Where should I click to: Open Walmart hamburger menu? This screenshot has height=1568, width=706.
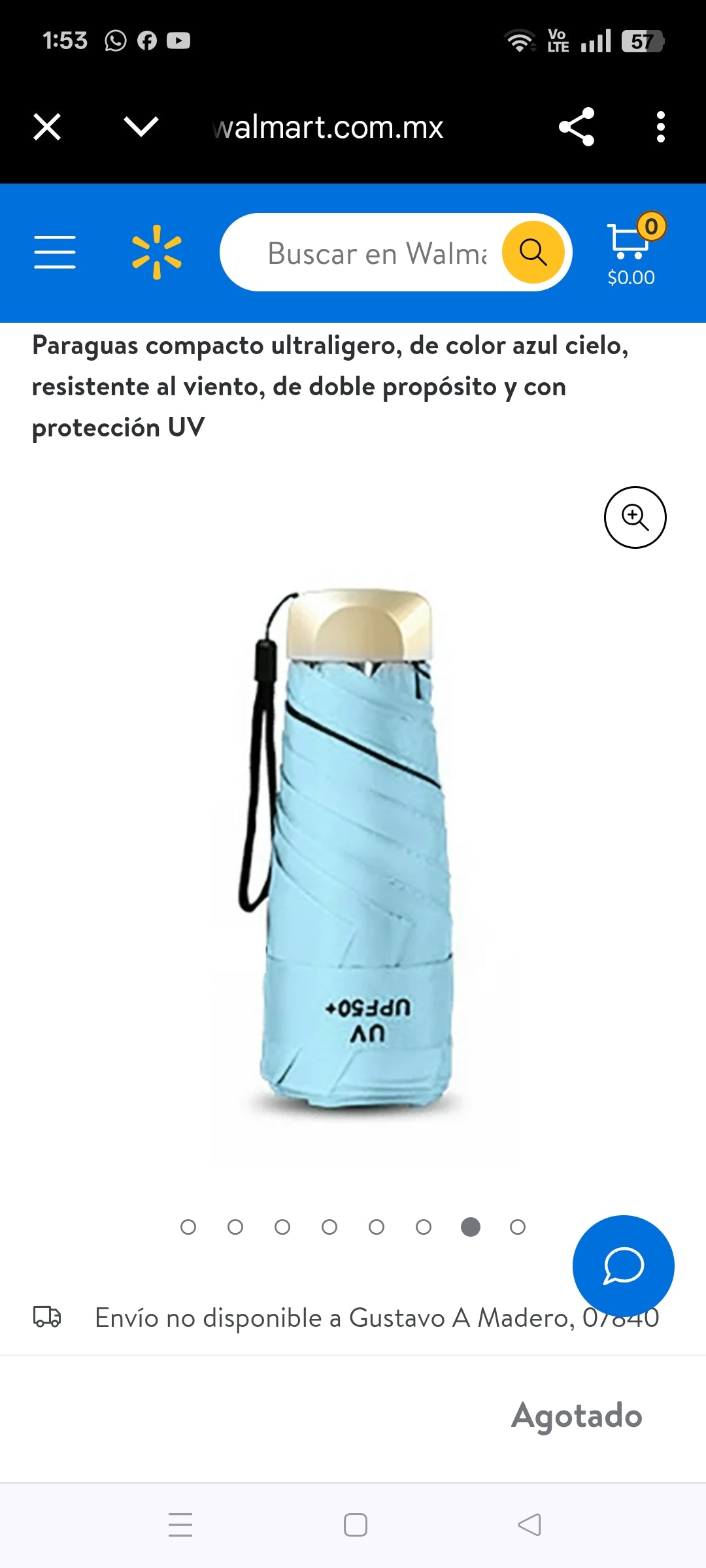[x=55, y=252]
